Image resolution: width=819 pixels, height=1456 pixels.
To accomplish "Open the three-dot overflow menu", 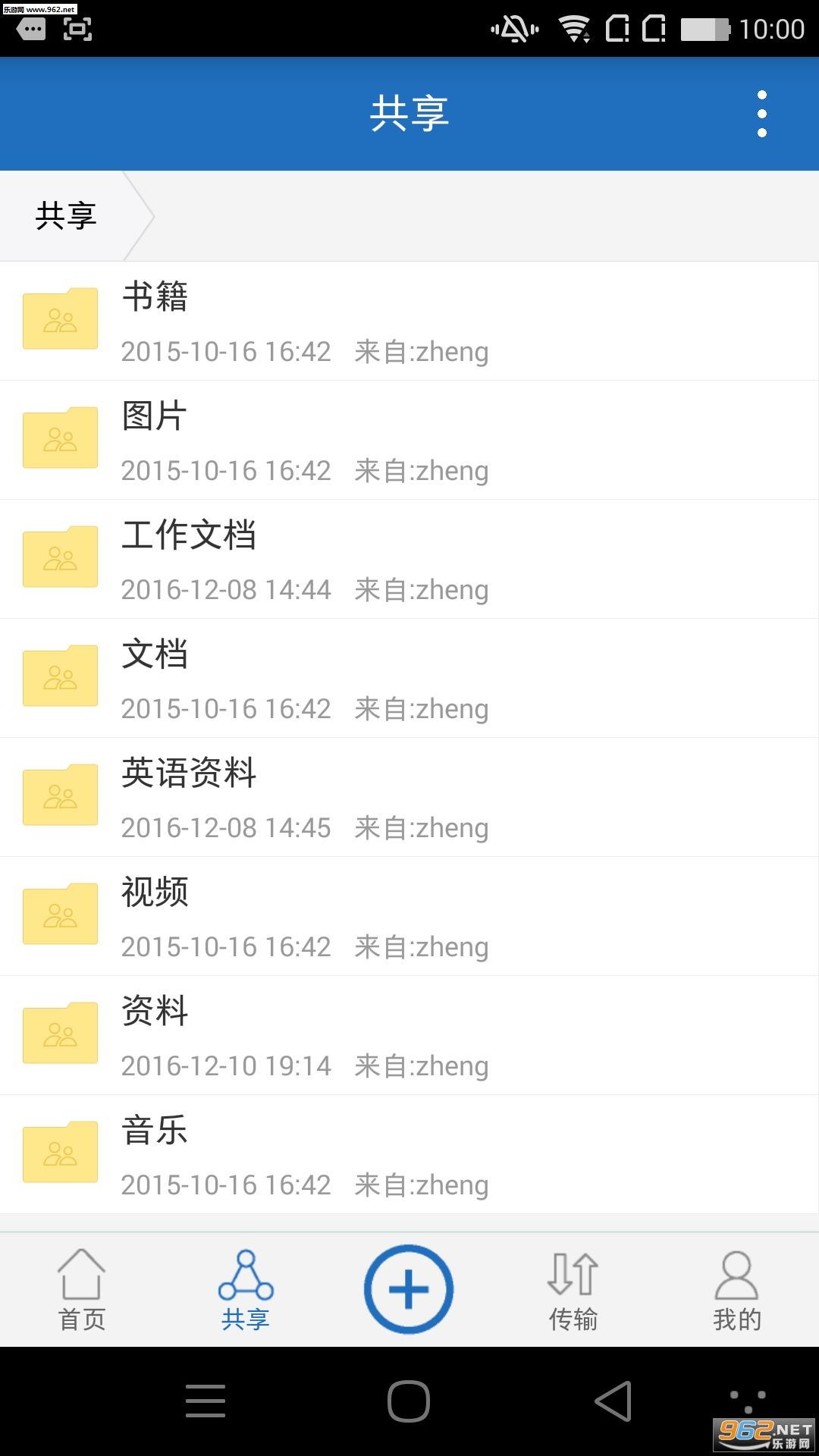I will tap(761, 114).
